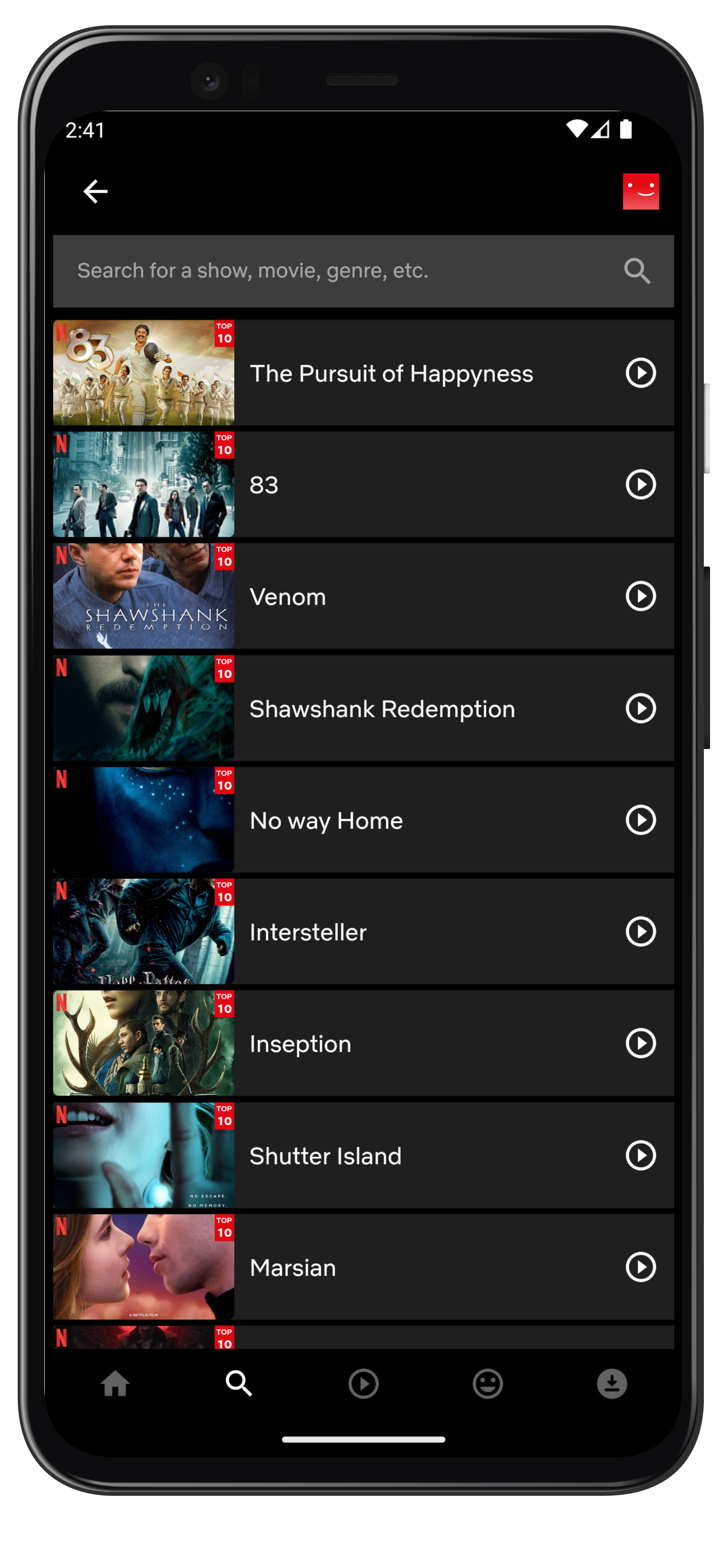Switch to the Home tab

[x=115, y=1384]
